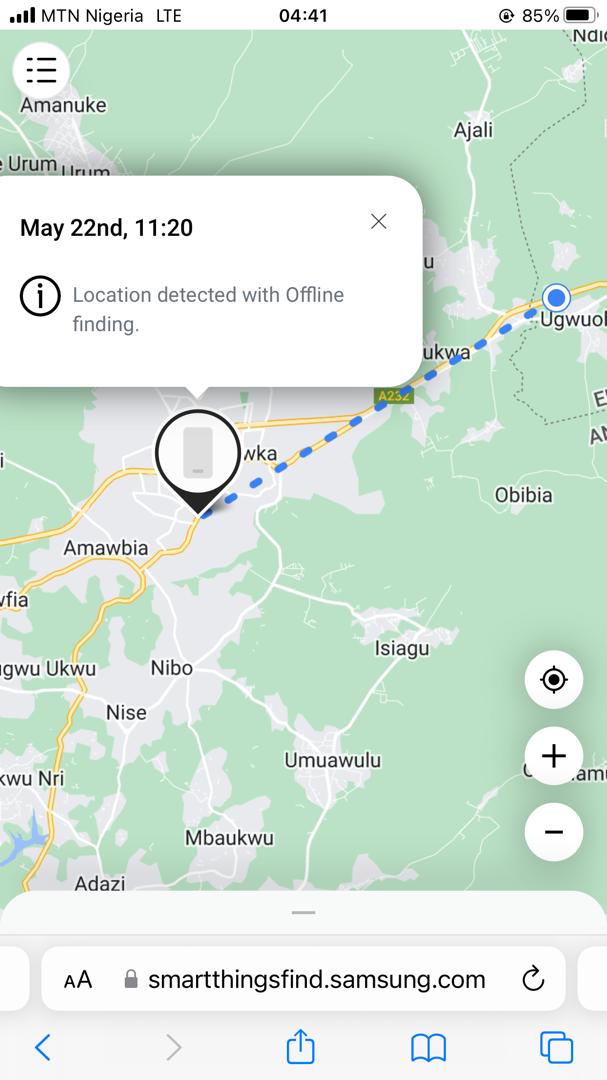Image resolution: width=607 pixels, height=1080 pixels.
Task: Open the list menu button
Action: 41,70
